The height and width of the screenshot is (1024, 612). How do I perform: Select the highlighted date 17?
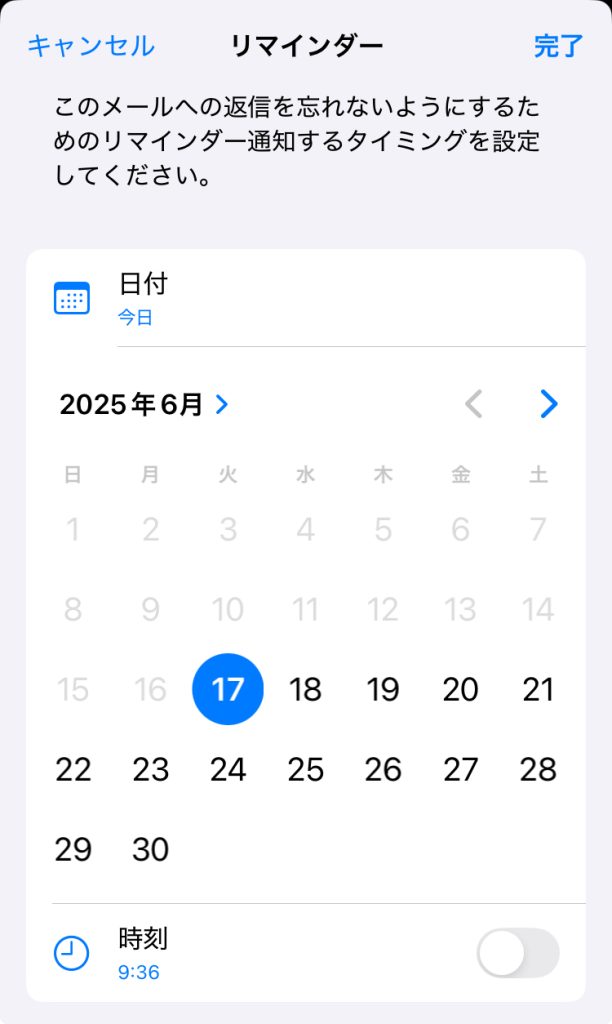coord(228,689)
